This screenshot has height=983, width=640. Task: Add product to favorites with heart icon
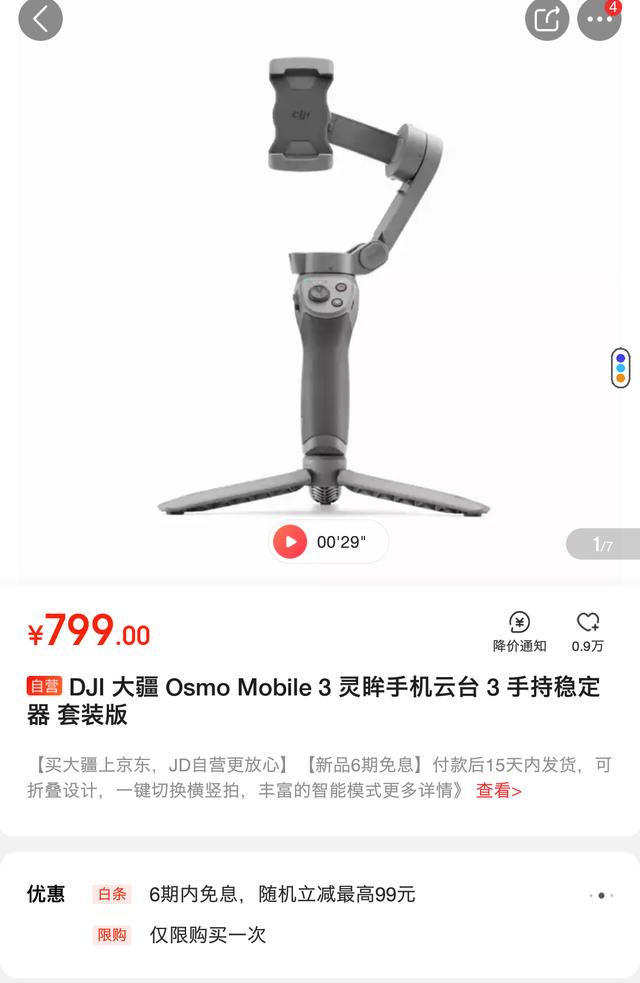click(x=588, y=632)
